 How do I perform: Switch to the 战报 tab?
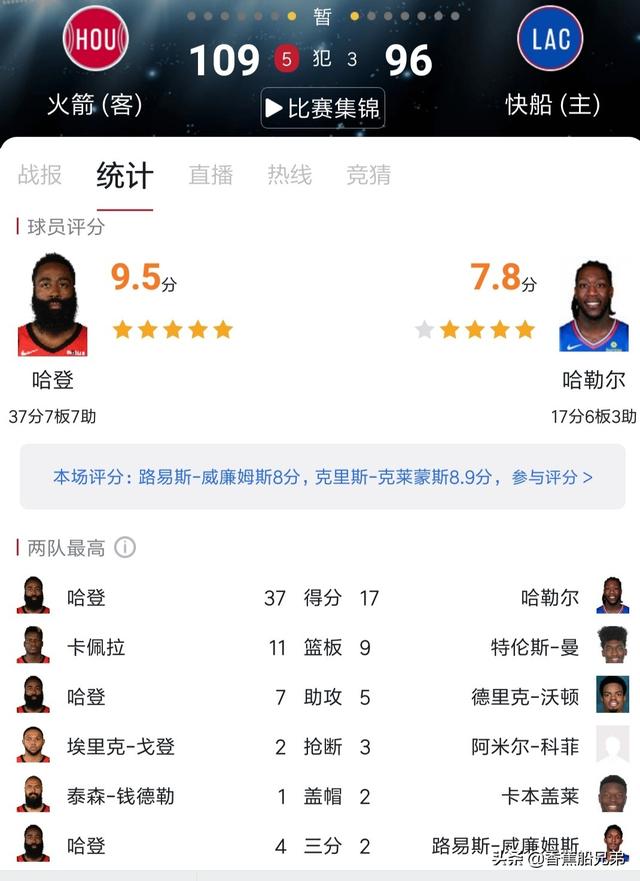(40, 175)
